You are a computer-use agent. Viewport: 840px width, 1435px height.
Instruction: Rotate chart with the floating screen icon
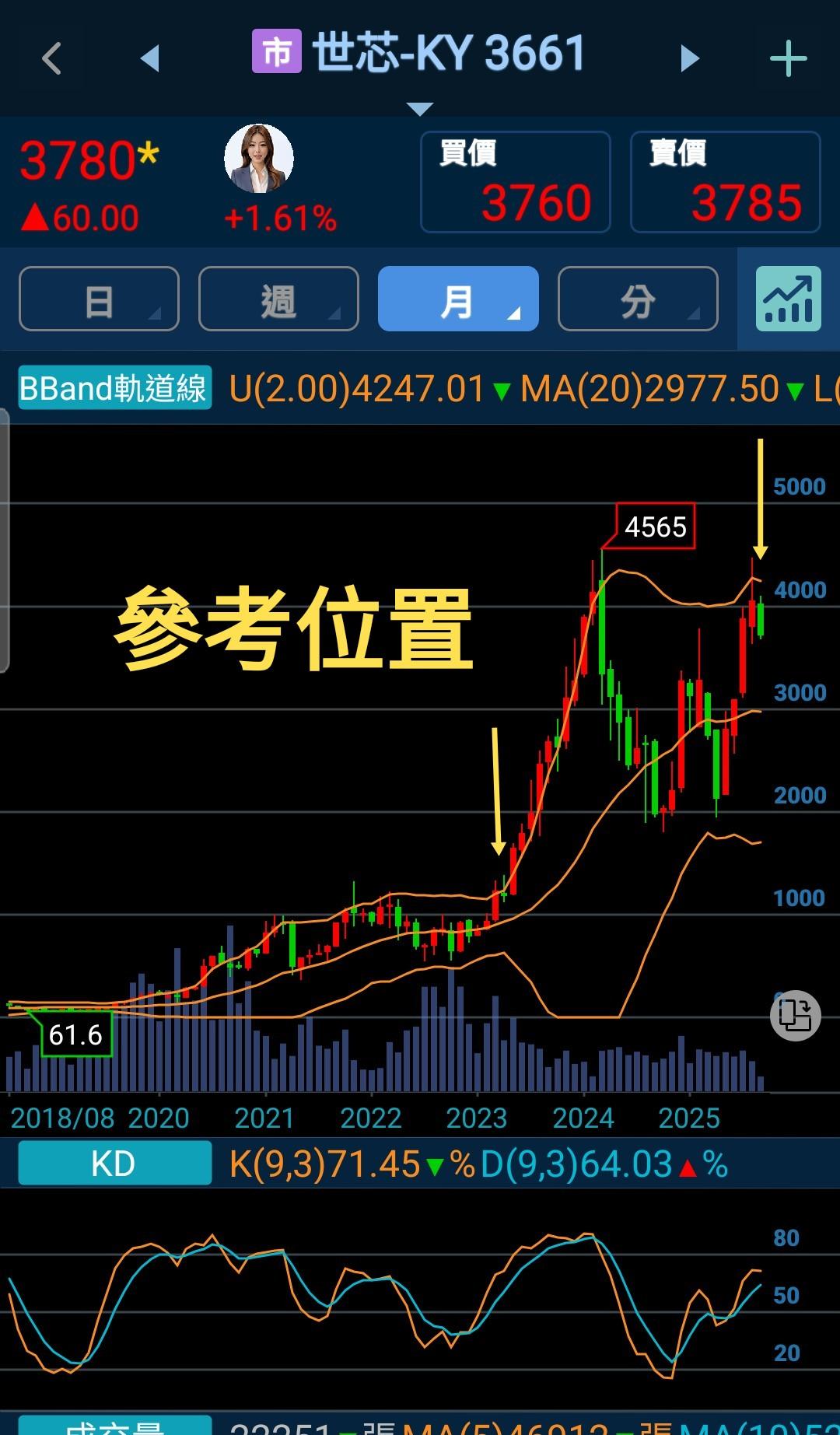(x=795, y=1015)
